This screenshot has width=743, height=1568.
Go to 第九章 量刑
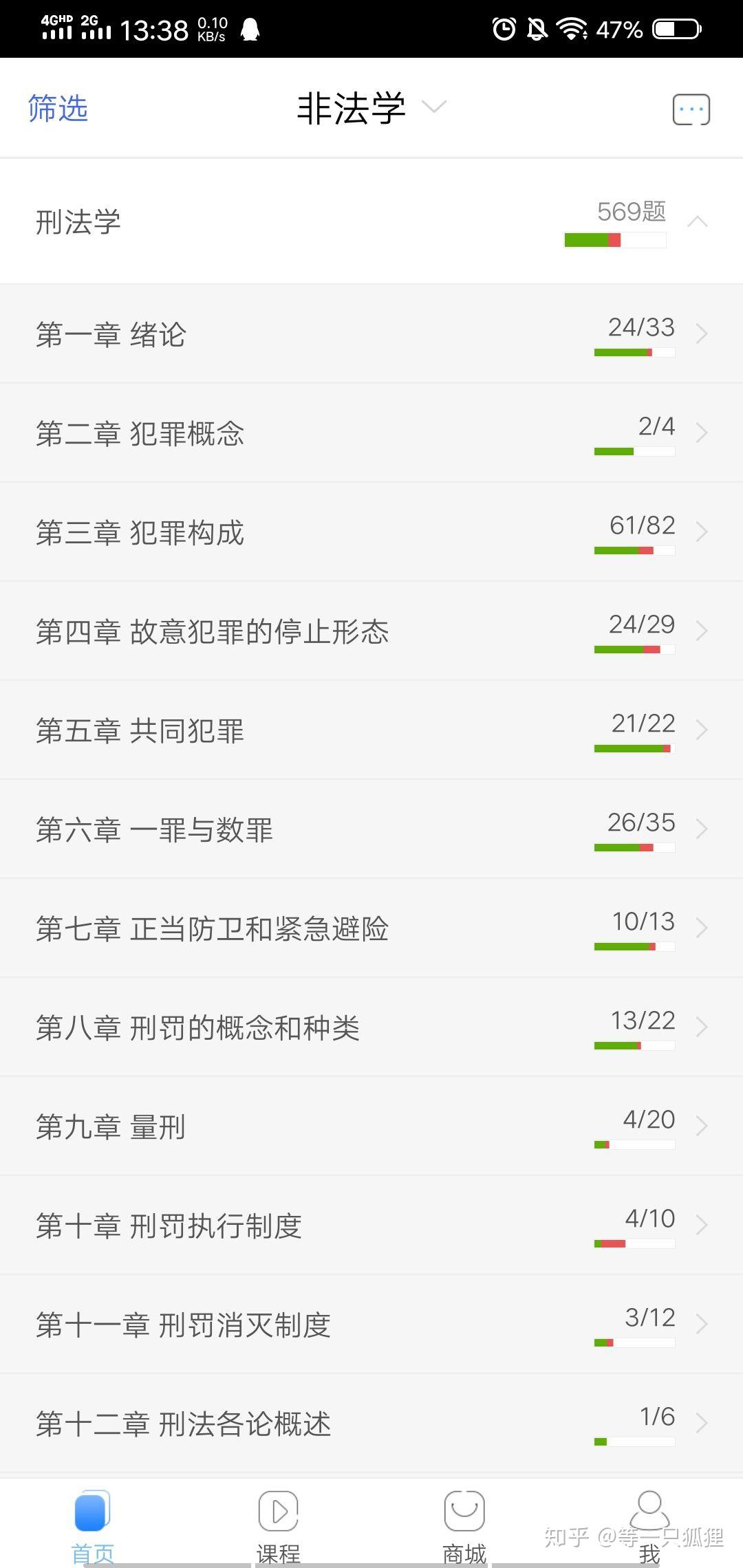(x=371, y=1127)
